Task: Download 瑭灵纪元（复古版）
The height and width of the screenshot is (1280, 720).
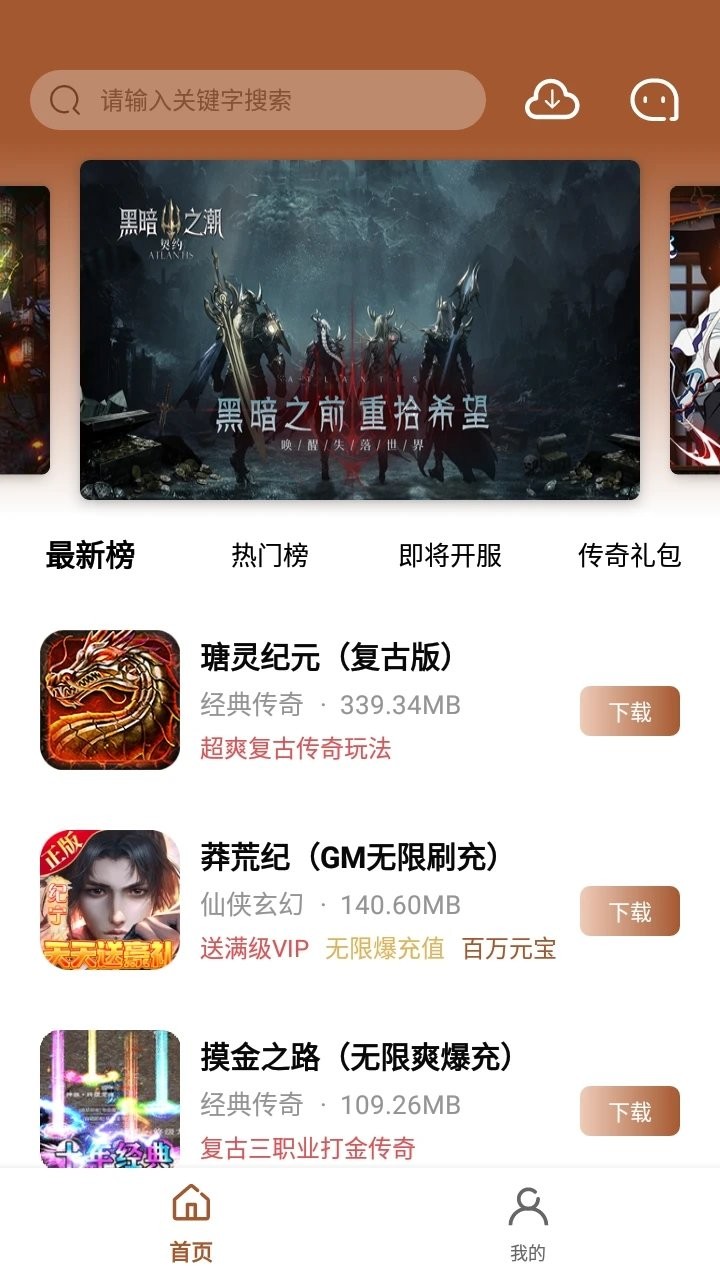Action: tap(630, 711)
